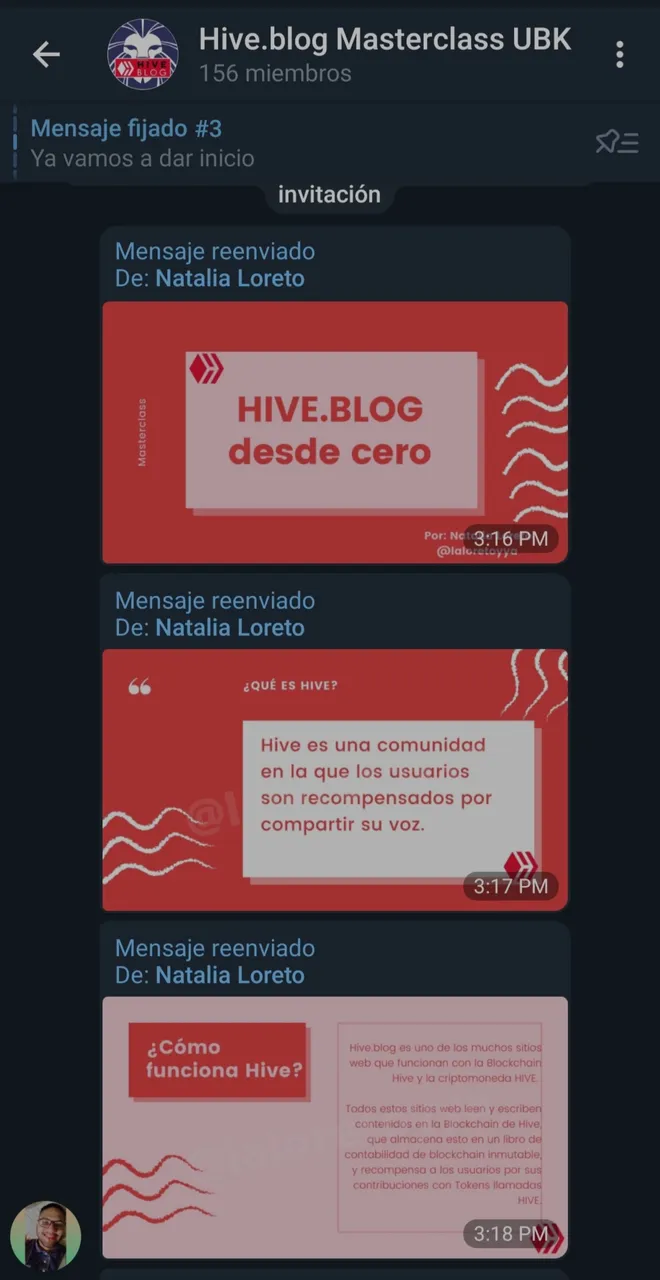The width and height of the screenshot is (660, 1280).
Task: Go back to the chat list
Action: [x=46, y=55]
